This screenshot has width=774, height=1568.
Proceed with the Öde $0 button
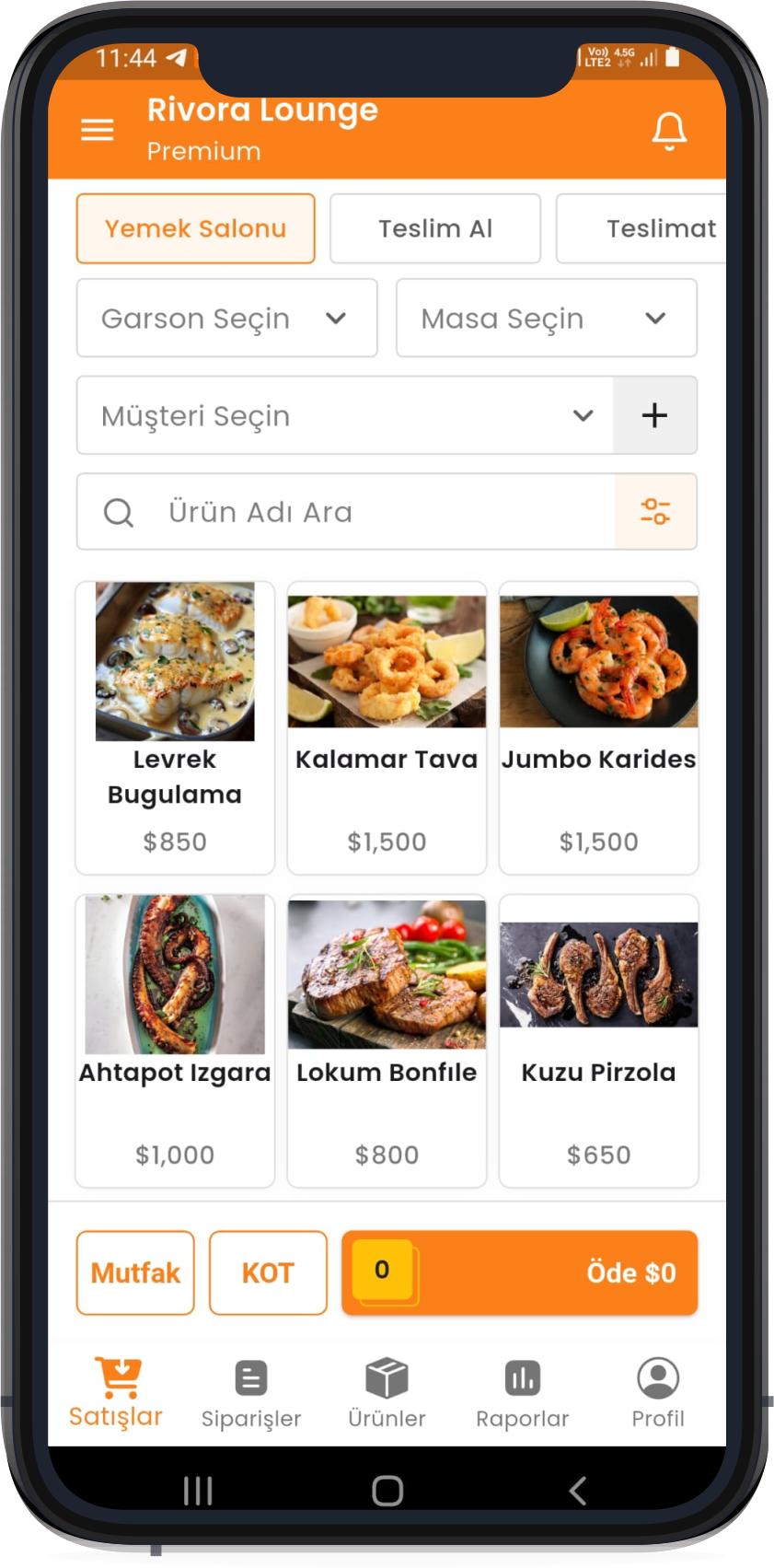click(x=520, y=1273)
